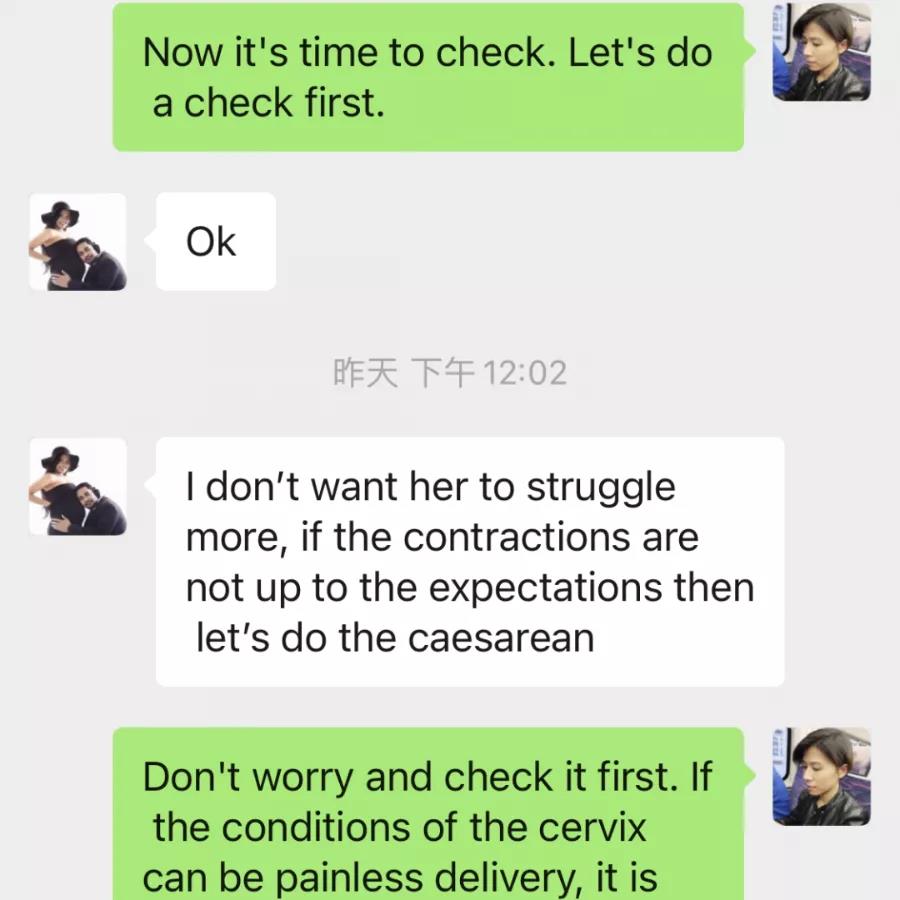
Task: Tap avatar next to 'Now it's time to check'
Action: click(x=821, y=52)
